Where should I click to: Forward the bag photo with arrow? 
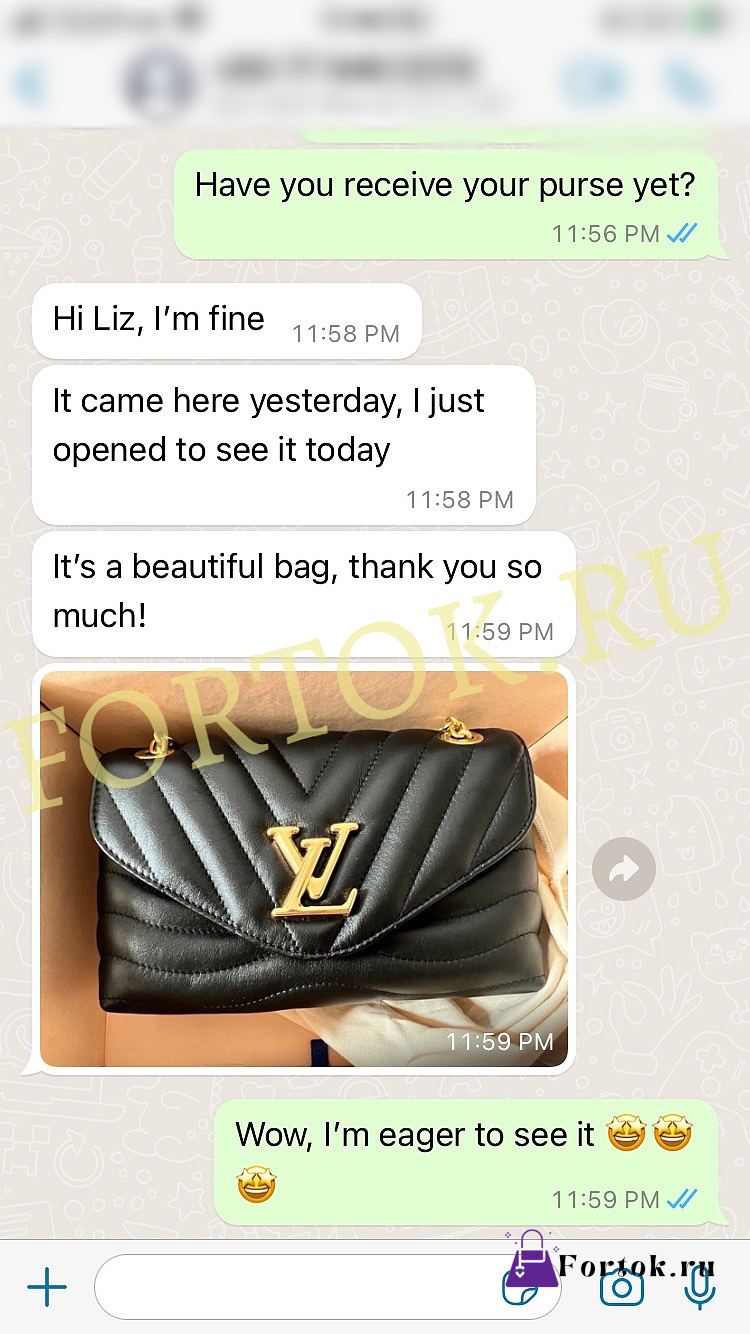coord(623,869)
